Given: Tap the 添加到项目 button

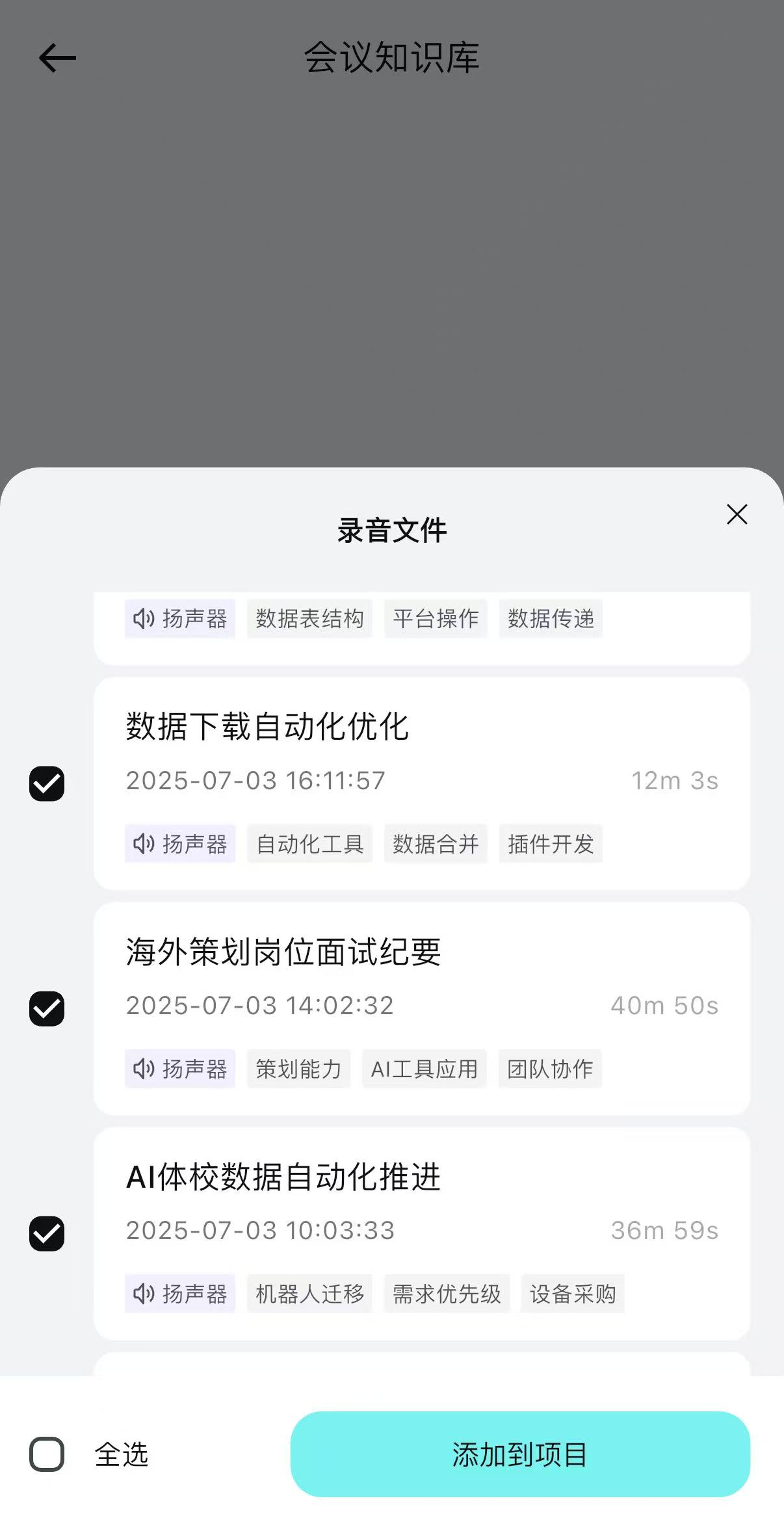Looking at the screenshot, I should pos(520,1454).
